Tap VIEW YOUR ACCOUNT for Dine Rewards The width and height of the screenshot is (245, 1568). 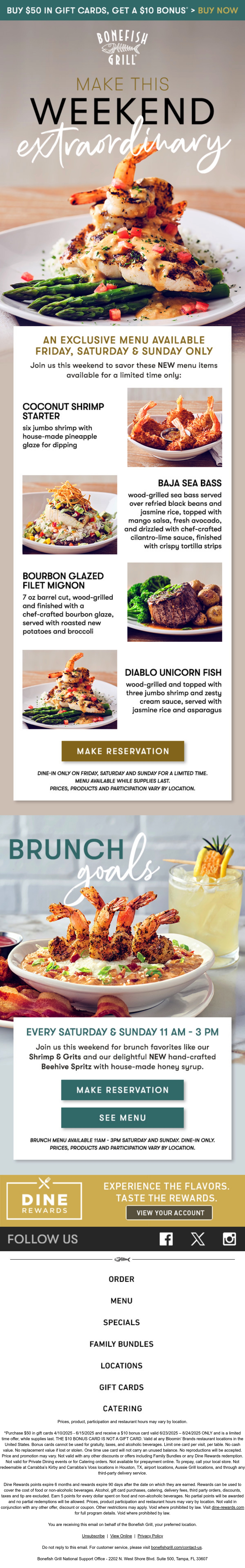point(170,1212)
